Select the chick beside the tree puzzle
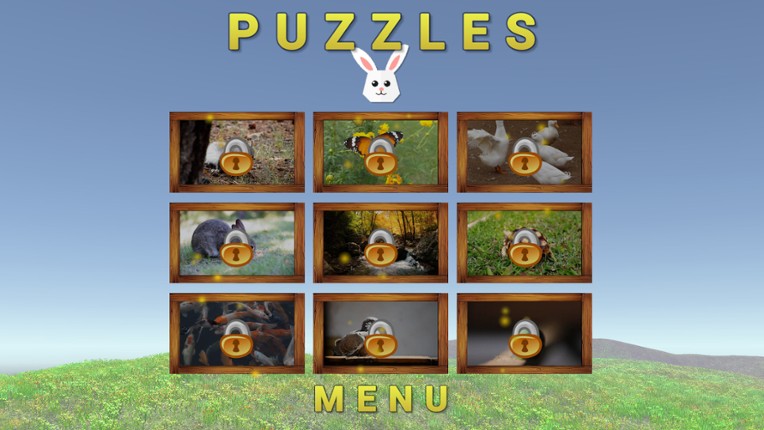 237,152
